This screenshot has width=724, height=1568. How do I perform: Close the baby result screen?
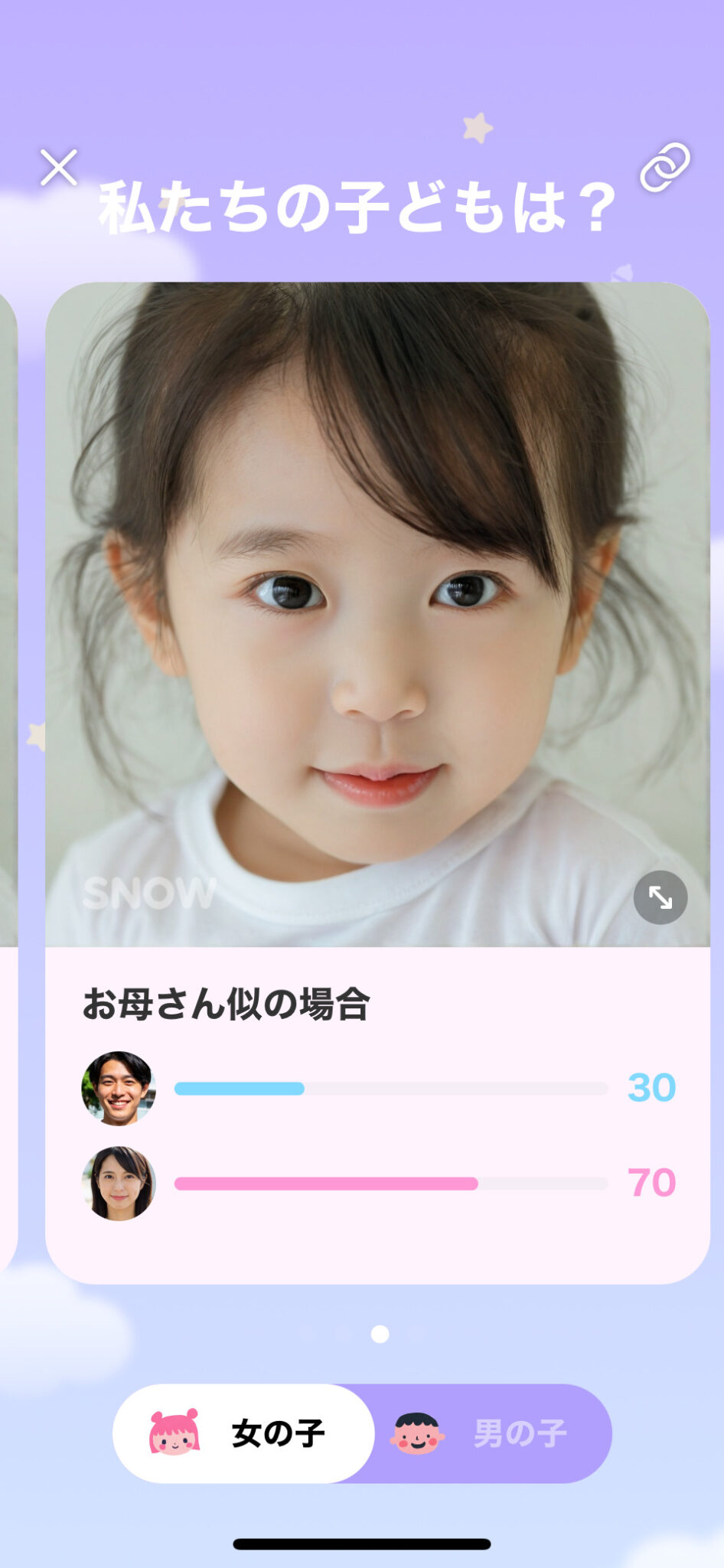point(59,168)
